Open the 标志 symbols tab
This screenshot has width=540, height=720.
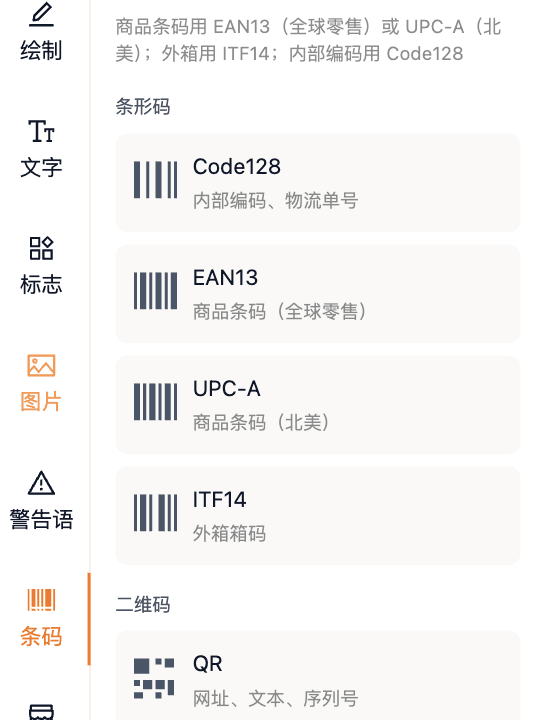[41, 266]
